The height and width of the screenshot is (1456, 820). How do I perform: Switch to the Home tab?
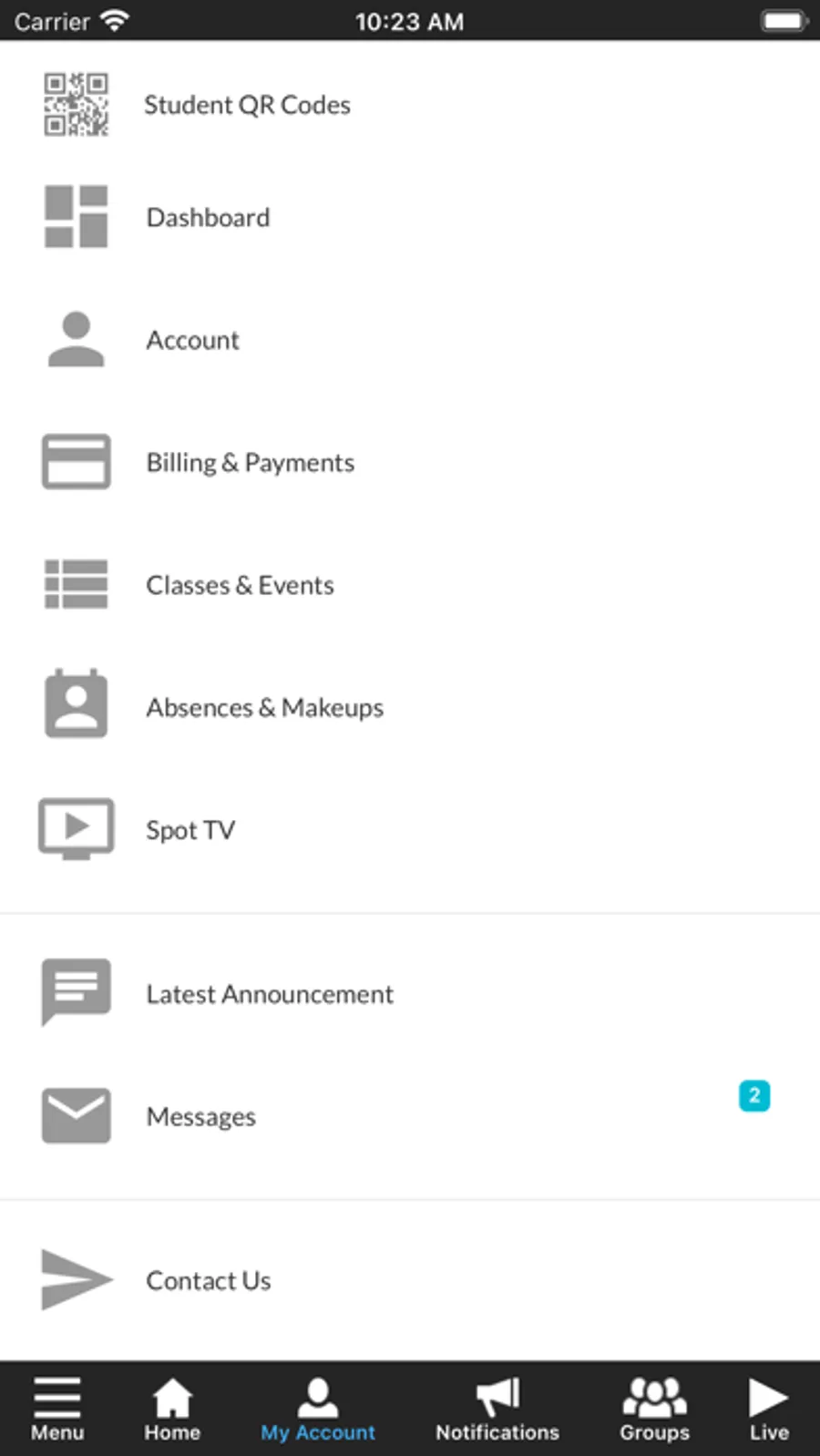(x=172, y=1409)
